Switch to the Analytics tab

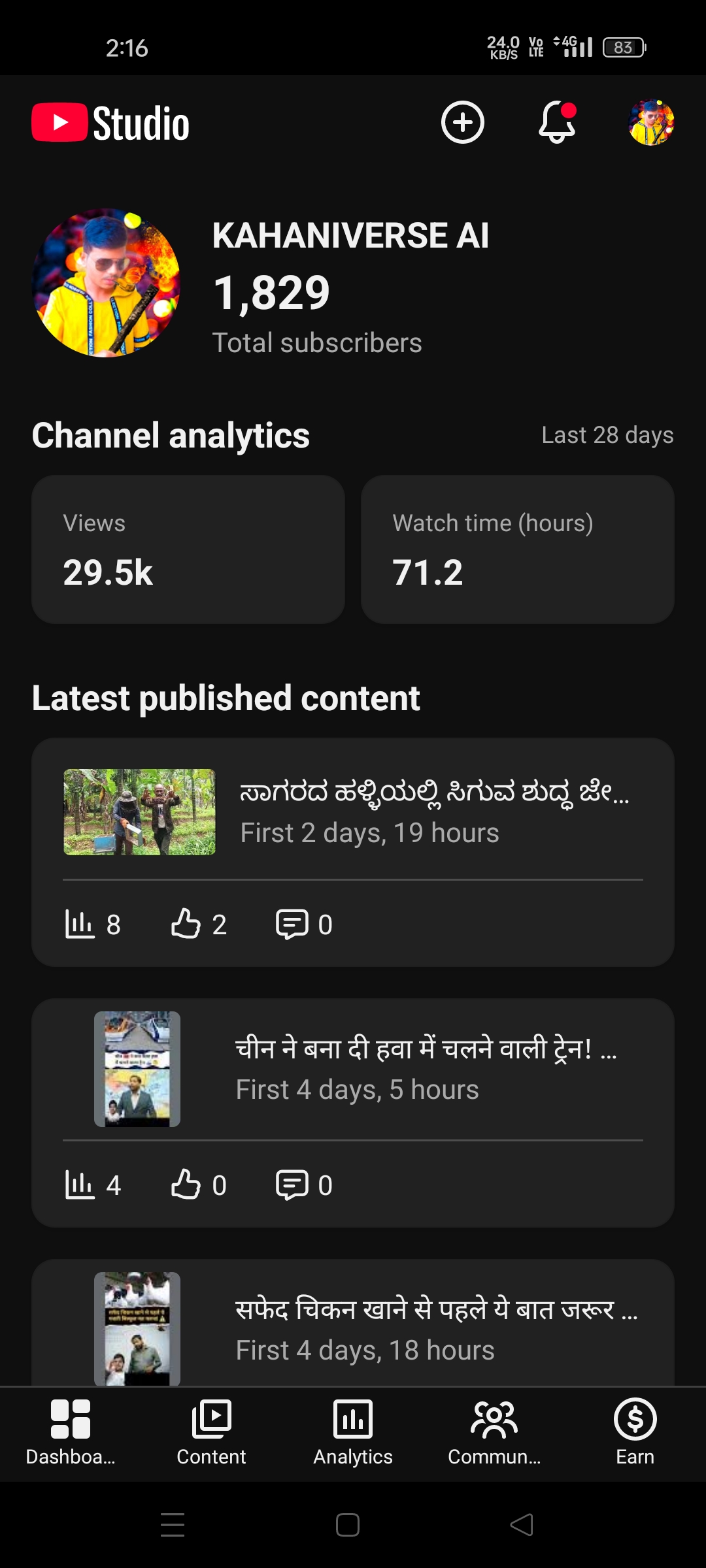(353, 1433)
